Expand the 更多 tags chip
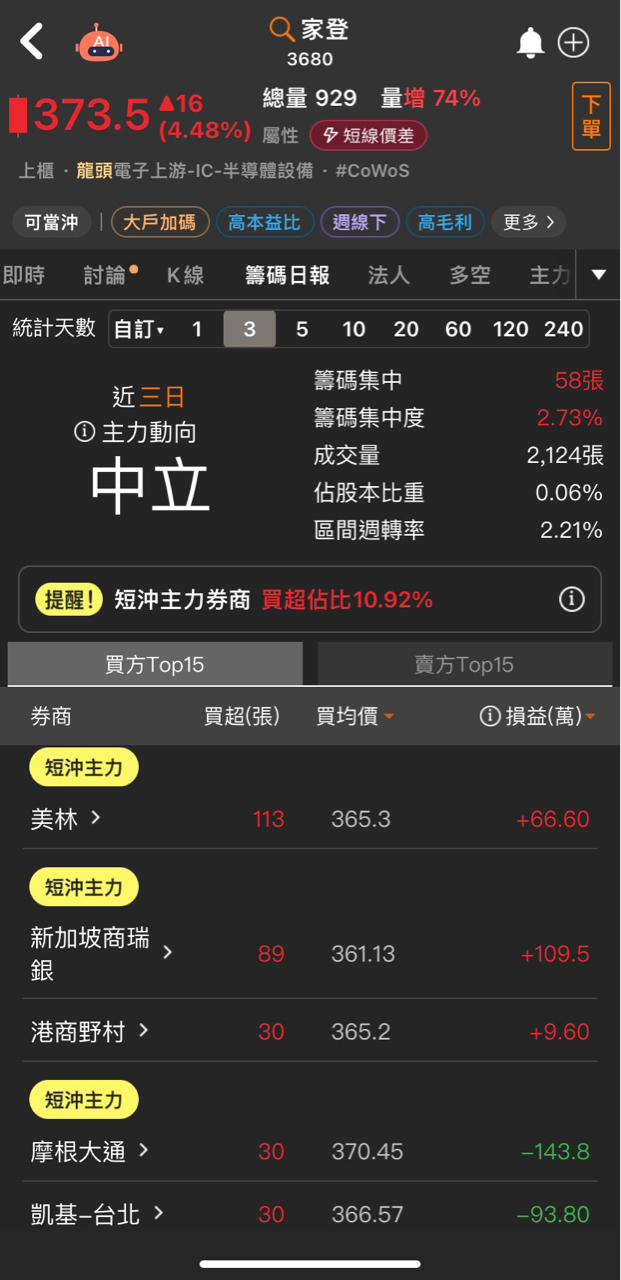The width and height of the screenshot is (621, 1280). tap(527, 222)
